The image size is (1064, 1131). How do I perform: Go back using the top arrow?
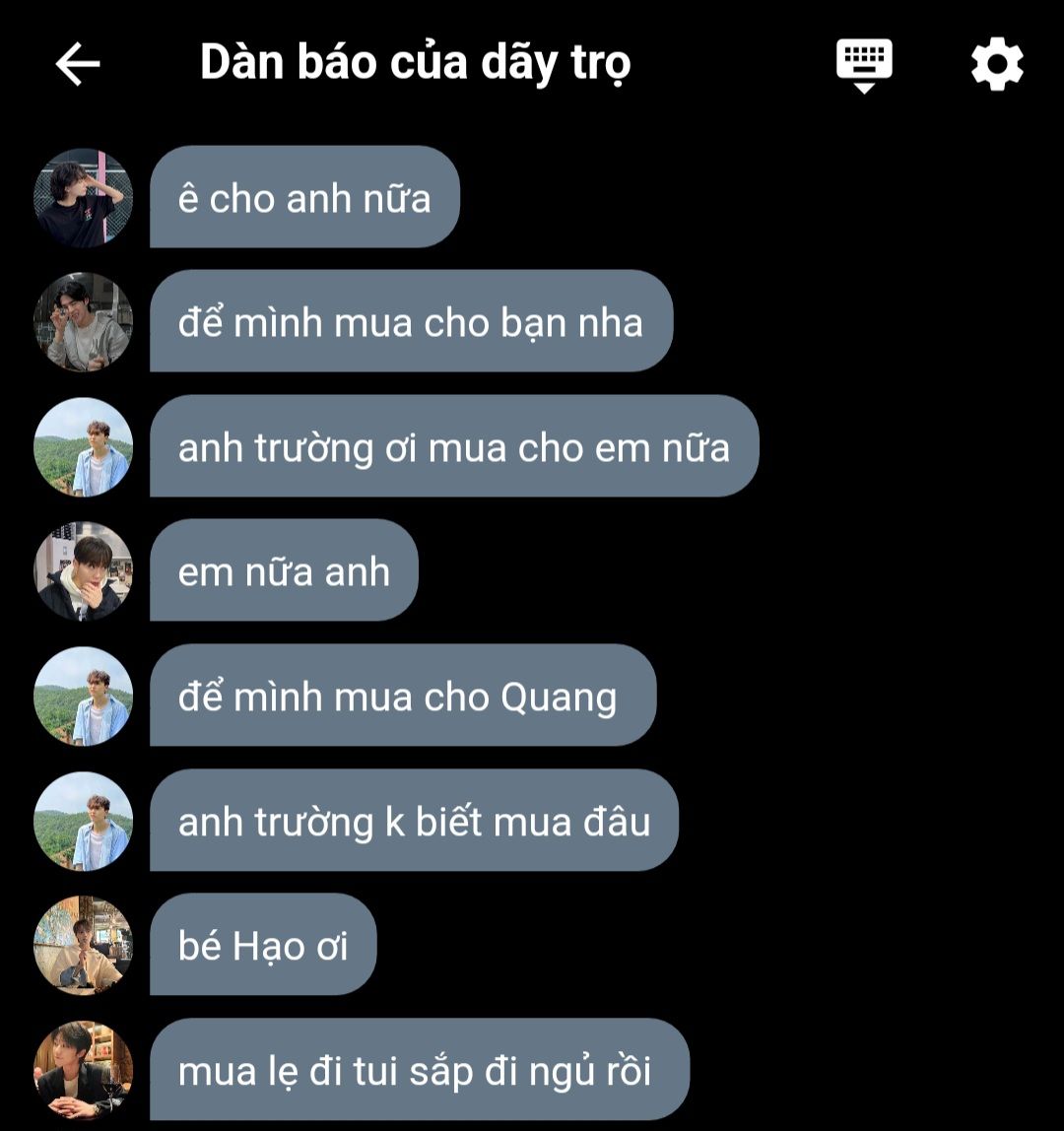[x=78, y=64]
